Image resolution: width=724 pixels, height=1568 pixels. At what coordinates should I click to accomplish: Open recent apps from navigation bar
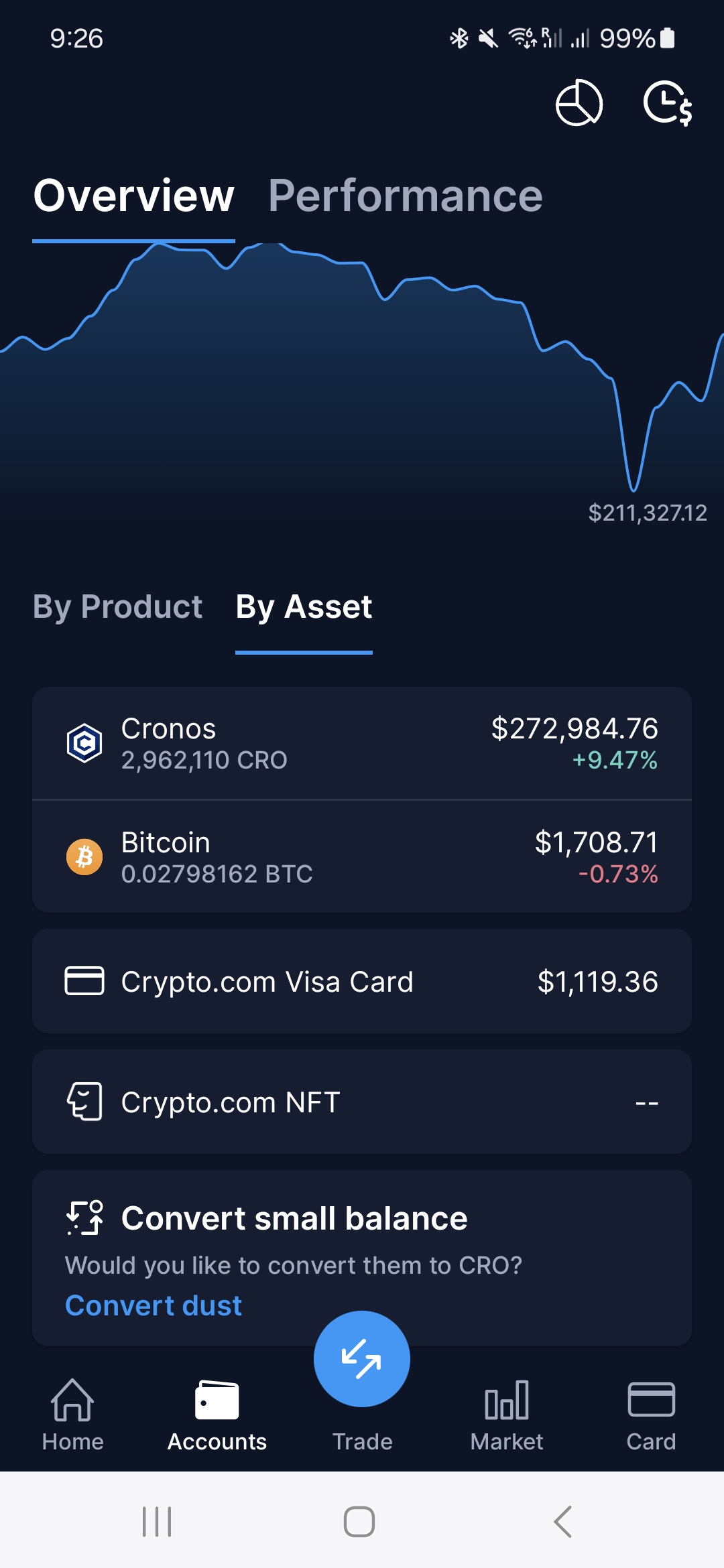pyautogui.click(x=157, y=1521)
